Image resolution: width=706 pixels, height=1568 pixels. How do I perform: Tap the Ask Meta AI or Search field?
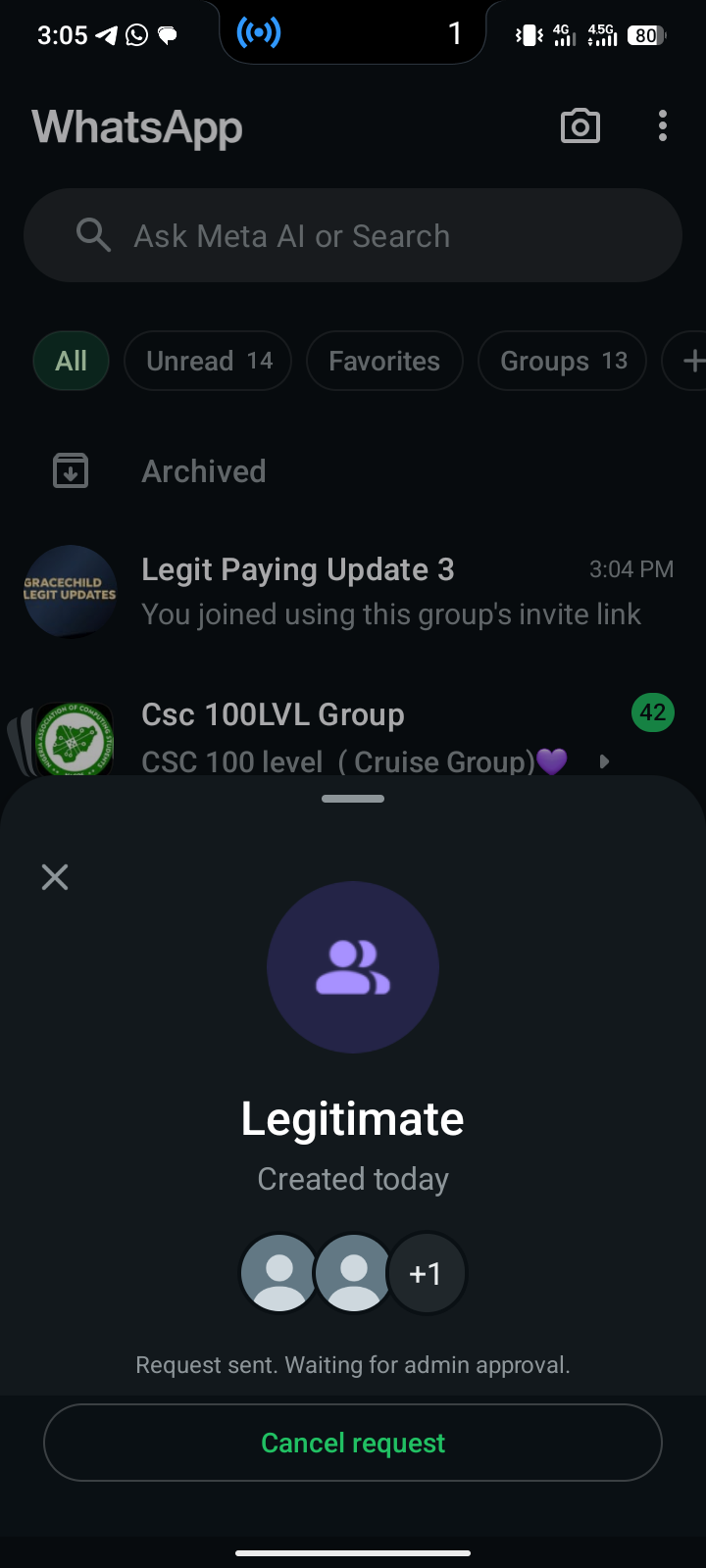(353, 236)
